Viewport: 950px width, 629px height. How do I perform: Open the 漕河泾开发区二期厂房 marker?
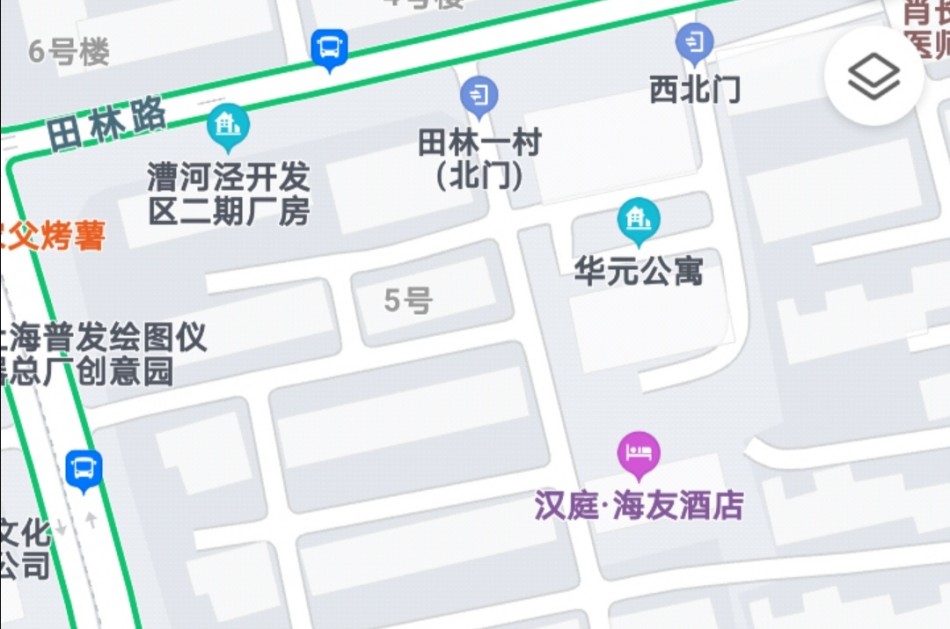[229, 127]
